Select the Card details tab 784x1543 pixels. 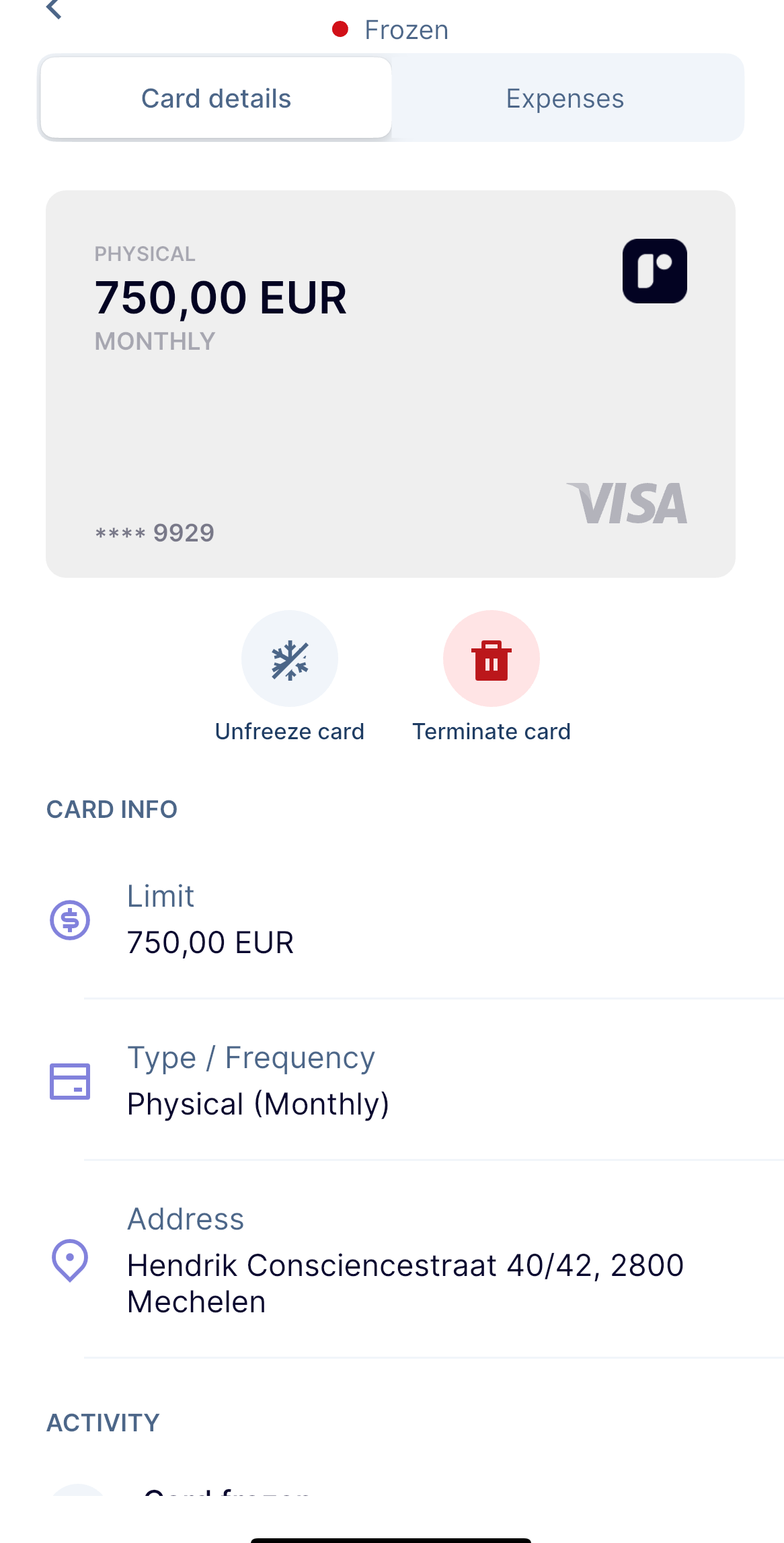[216, 98]
